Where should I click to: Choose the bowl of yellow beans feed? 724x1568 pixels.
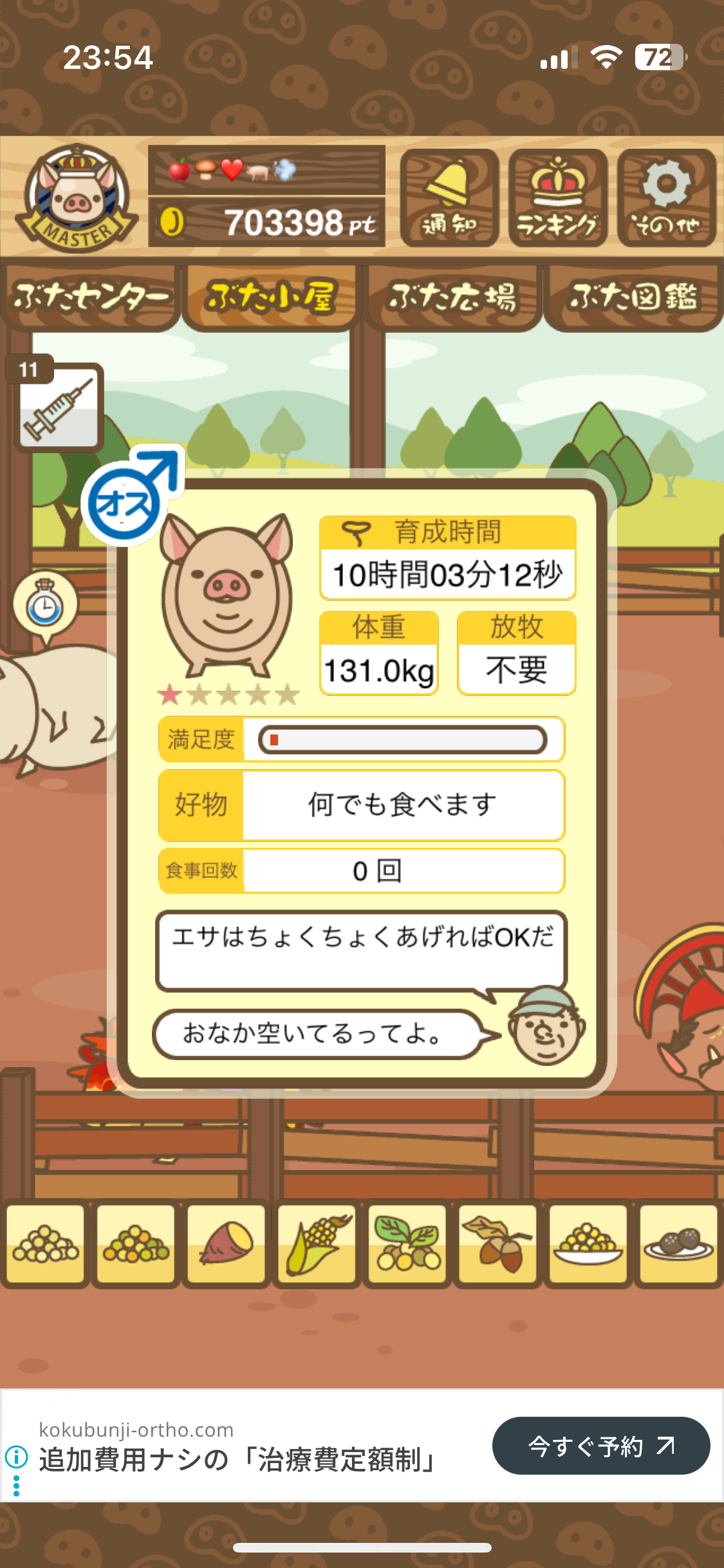(588, 1244)
